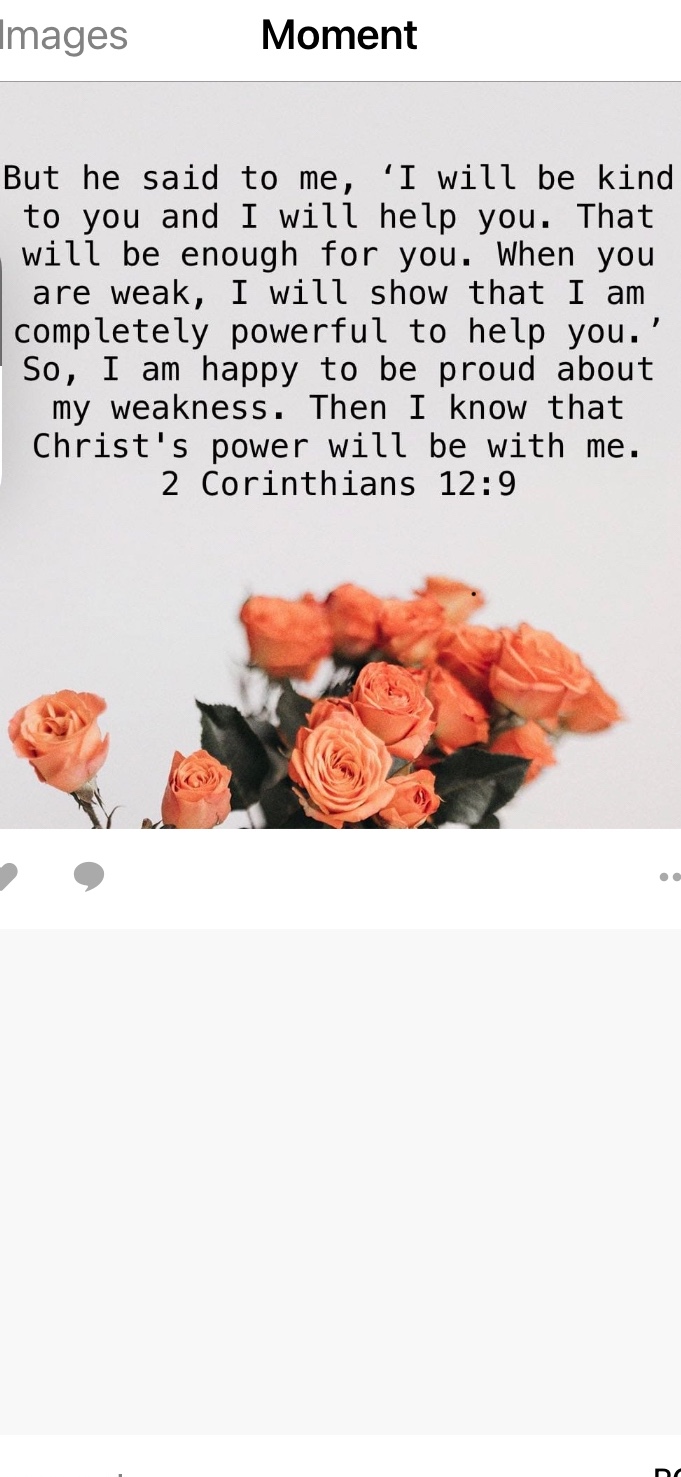Select the Moment tab

(338, 36)
